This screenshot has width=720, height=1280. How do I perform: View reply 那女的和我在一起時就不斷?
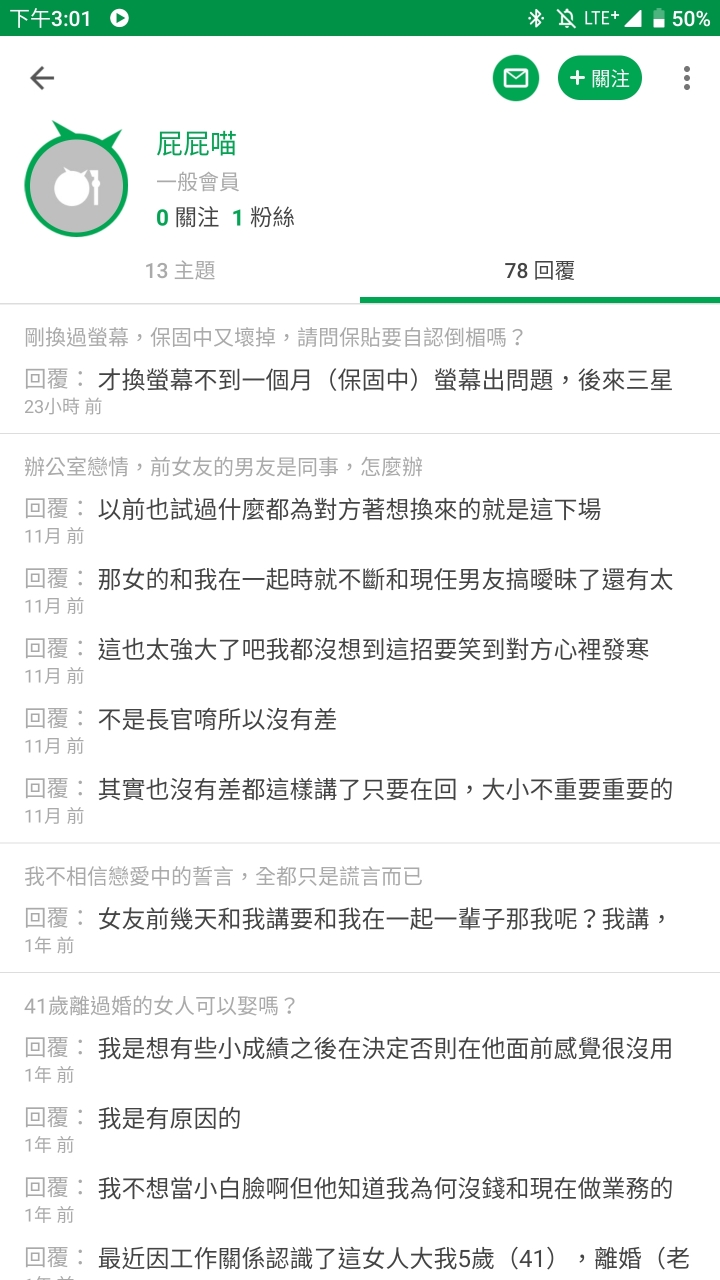pyautogui.click(x=360, y=591)
